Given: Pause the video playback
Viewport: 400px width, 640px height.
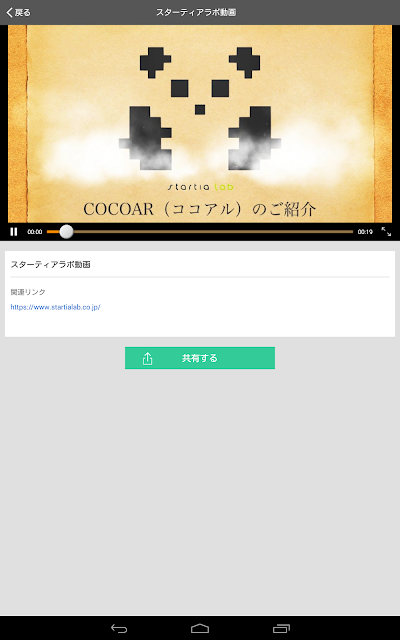Looking at the screenshot, I should tap(14, 231).
